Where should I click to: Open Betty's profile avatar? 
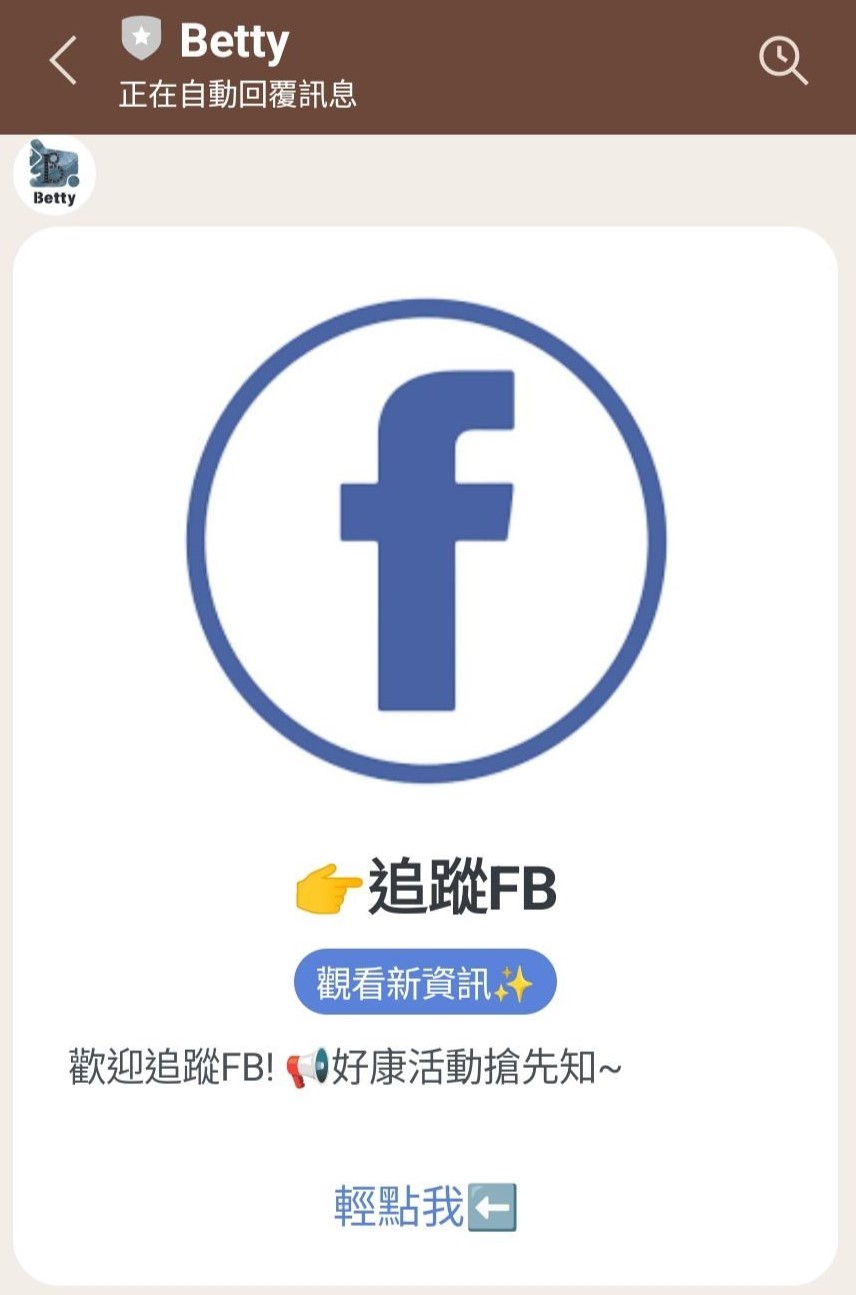54,175
